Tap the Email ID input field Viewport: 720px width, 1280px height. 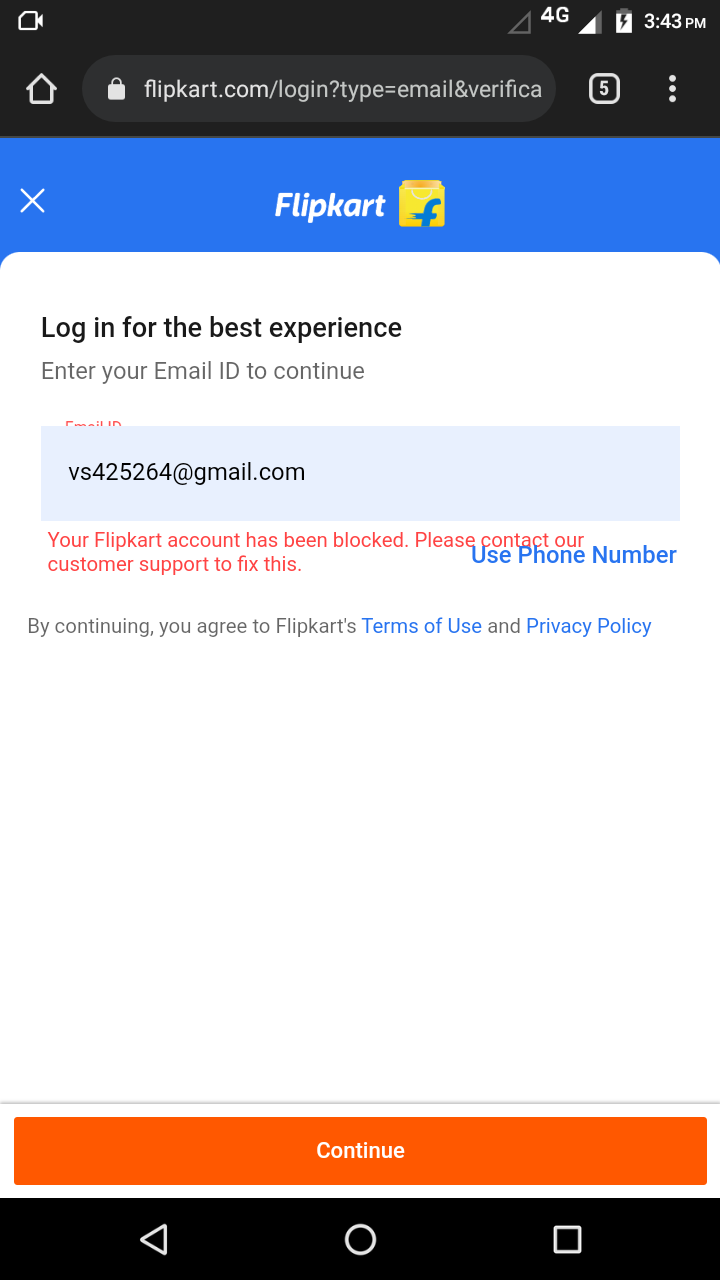[360, 473]
